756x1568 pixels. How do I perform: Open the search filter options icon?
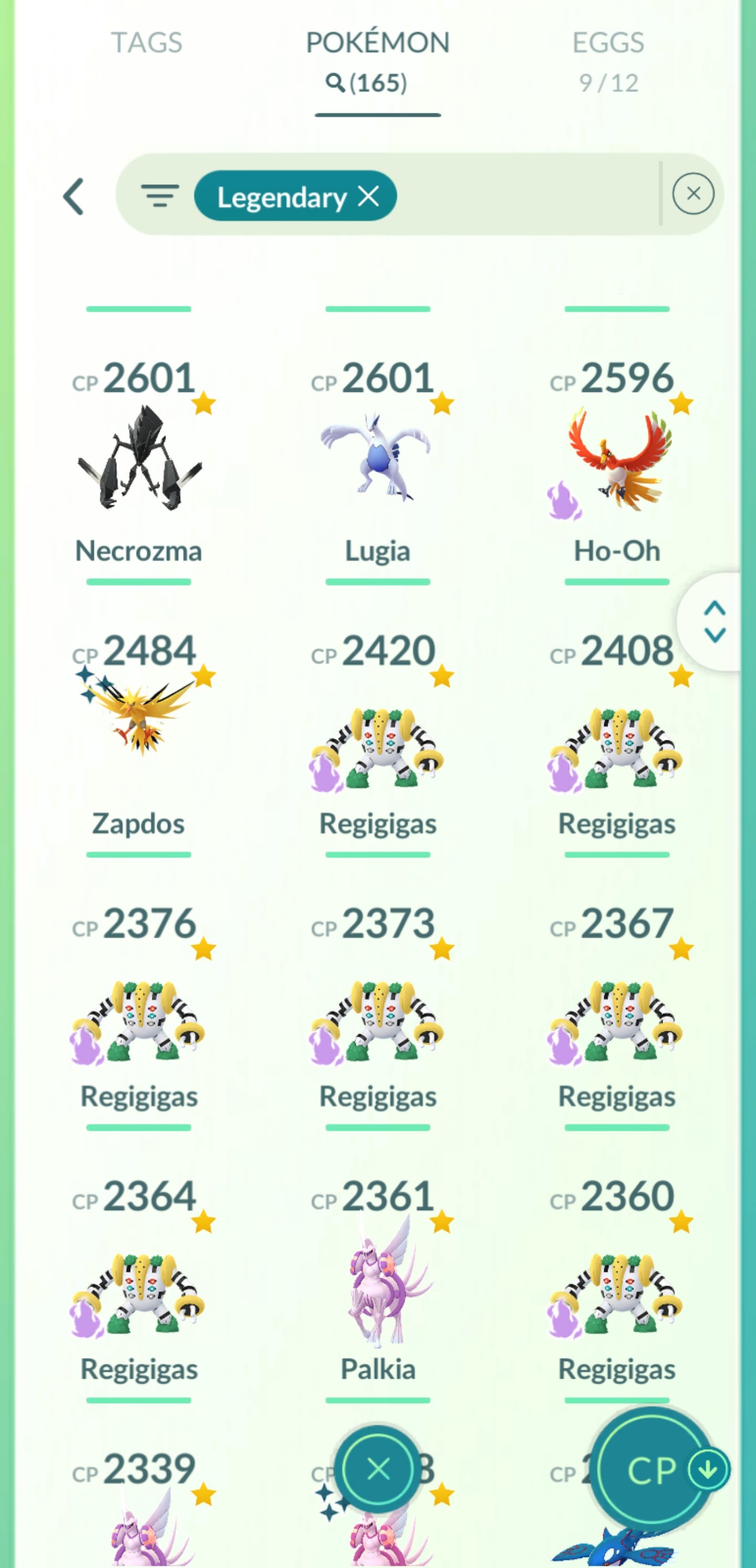160,196
